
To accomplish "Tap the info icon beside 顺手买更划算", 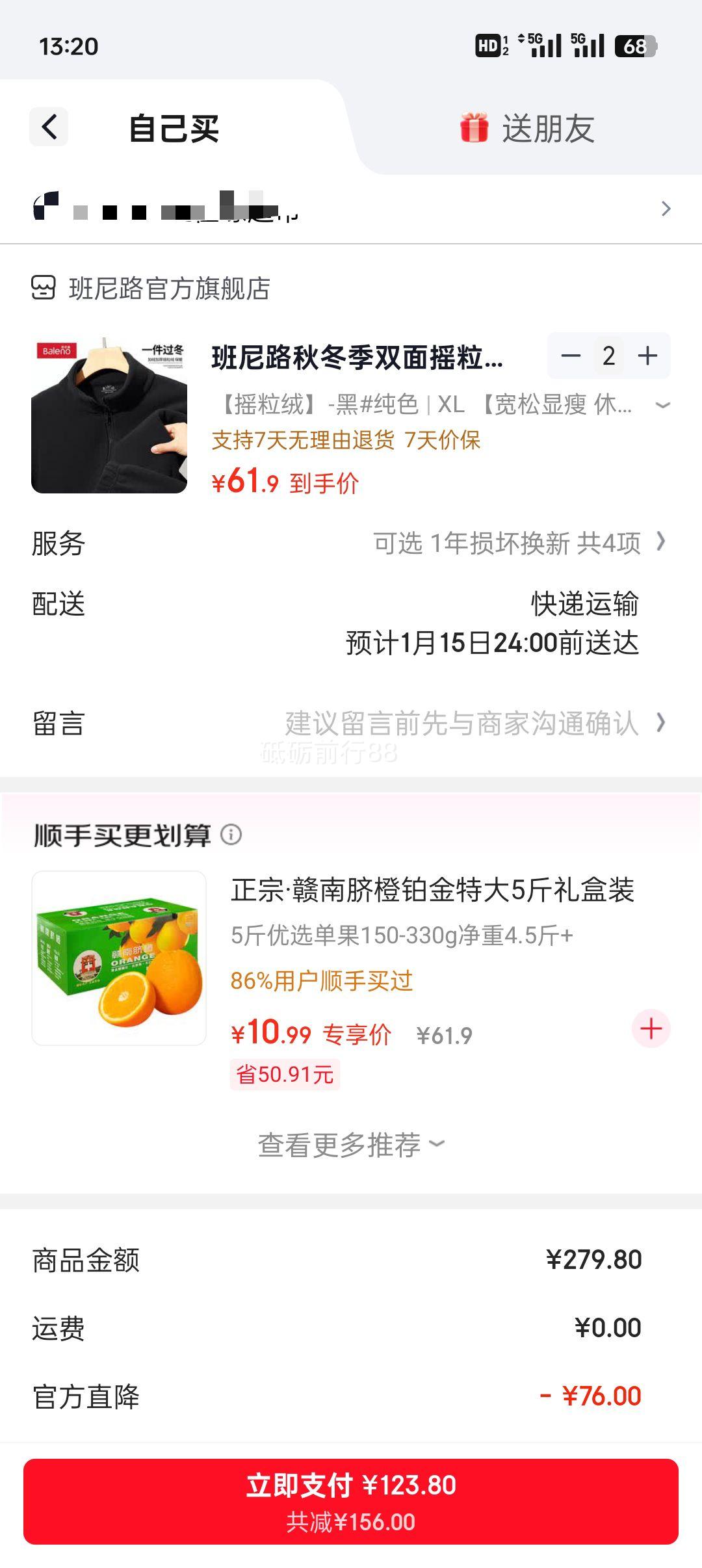I will point(232,837).
